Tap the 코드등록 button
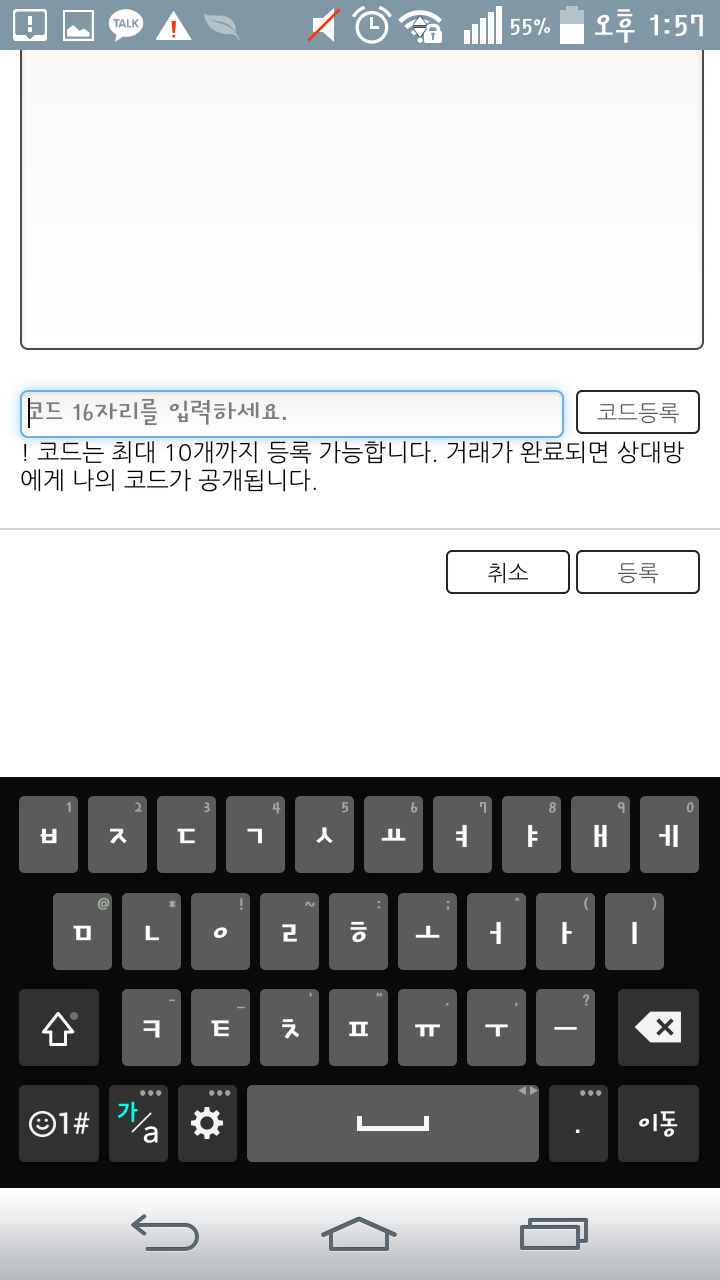 click(638, 412)
